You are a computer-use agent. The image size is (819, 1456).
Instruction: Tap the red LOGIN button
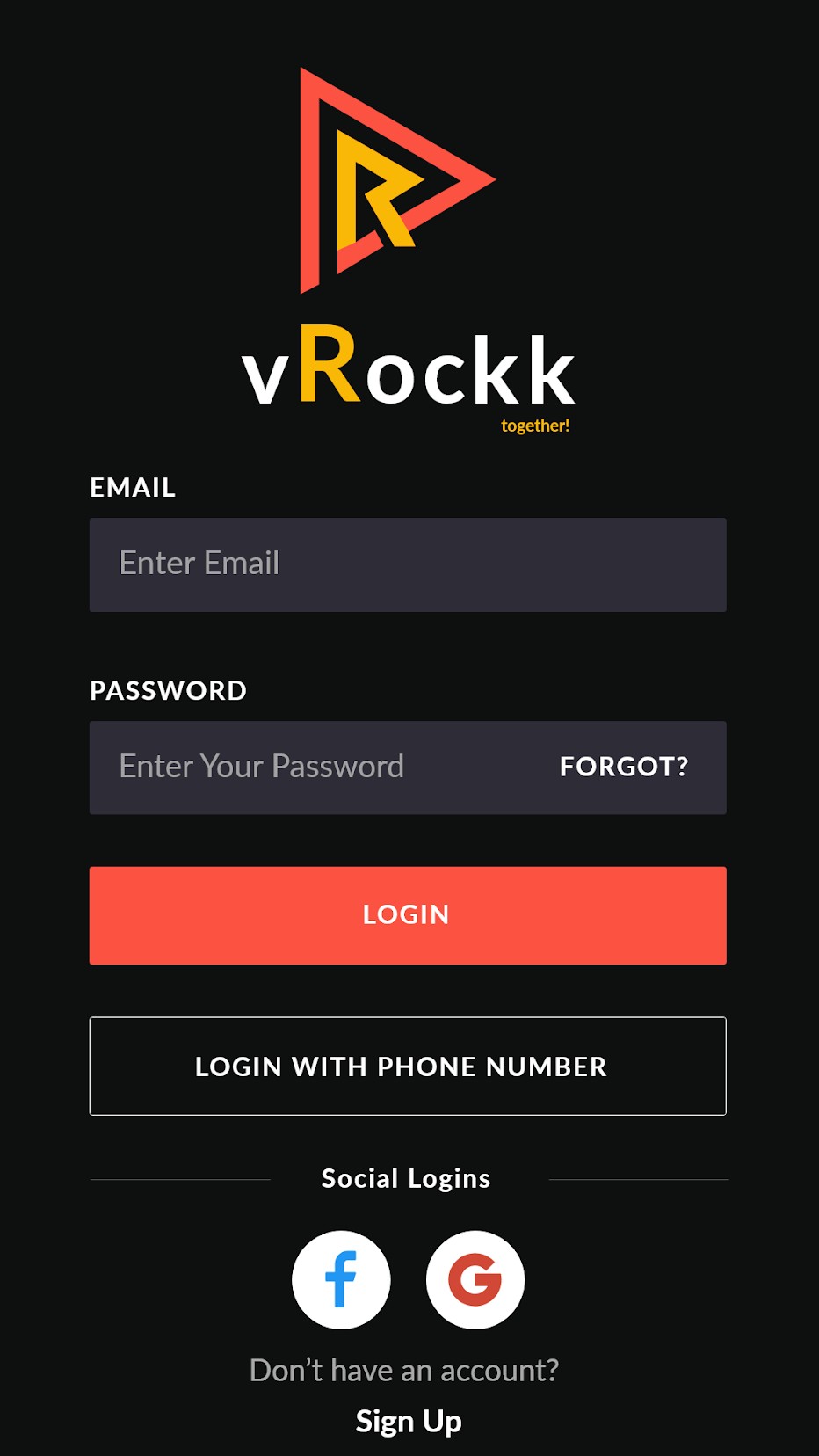pyautogui.click(x=407, y=915)
